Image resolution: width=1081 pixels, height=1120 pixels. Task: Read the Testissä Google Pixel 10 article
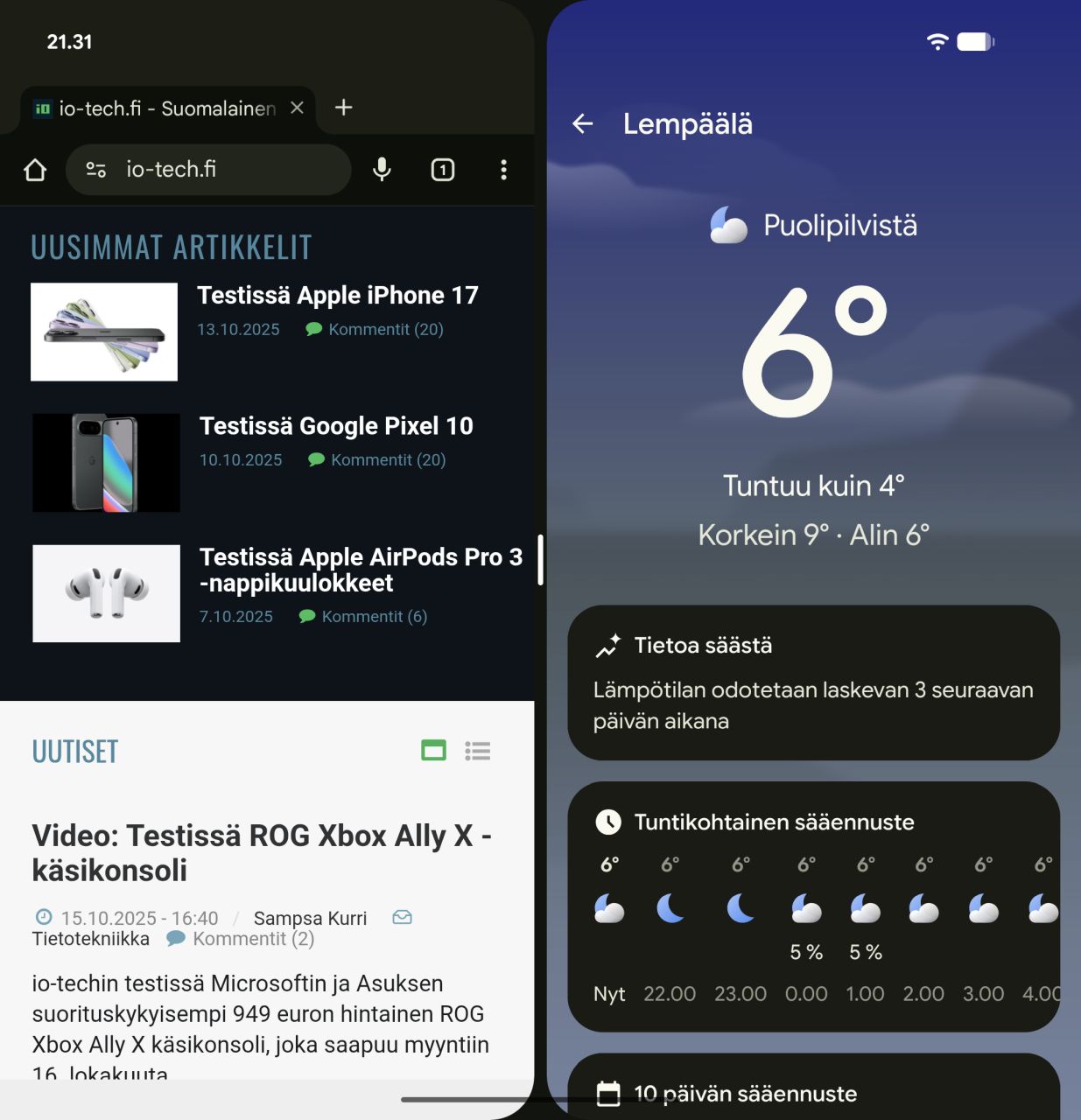pyautogui.click(x=336, y=426)
